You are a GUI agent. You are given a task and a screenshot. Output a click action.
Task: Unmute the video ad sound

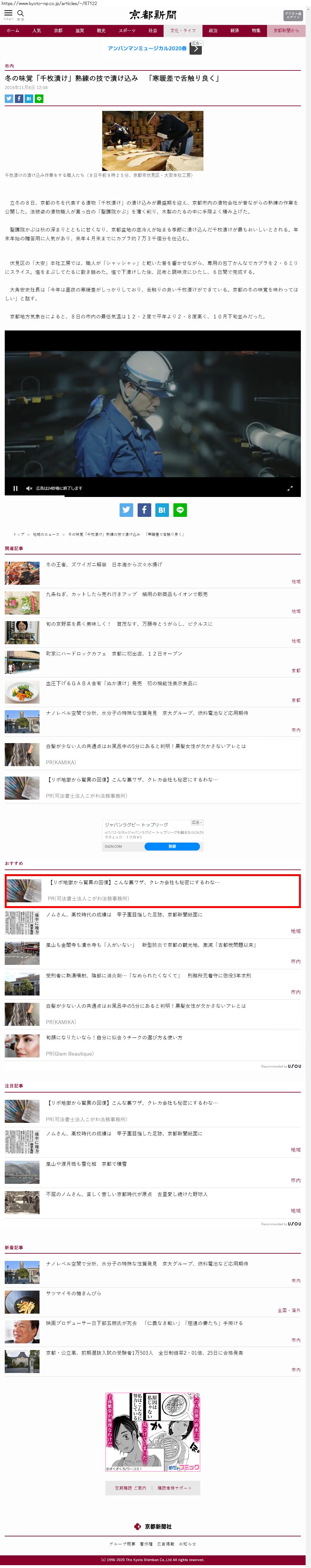click(29, 488)
